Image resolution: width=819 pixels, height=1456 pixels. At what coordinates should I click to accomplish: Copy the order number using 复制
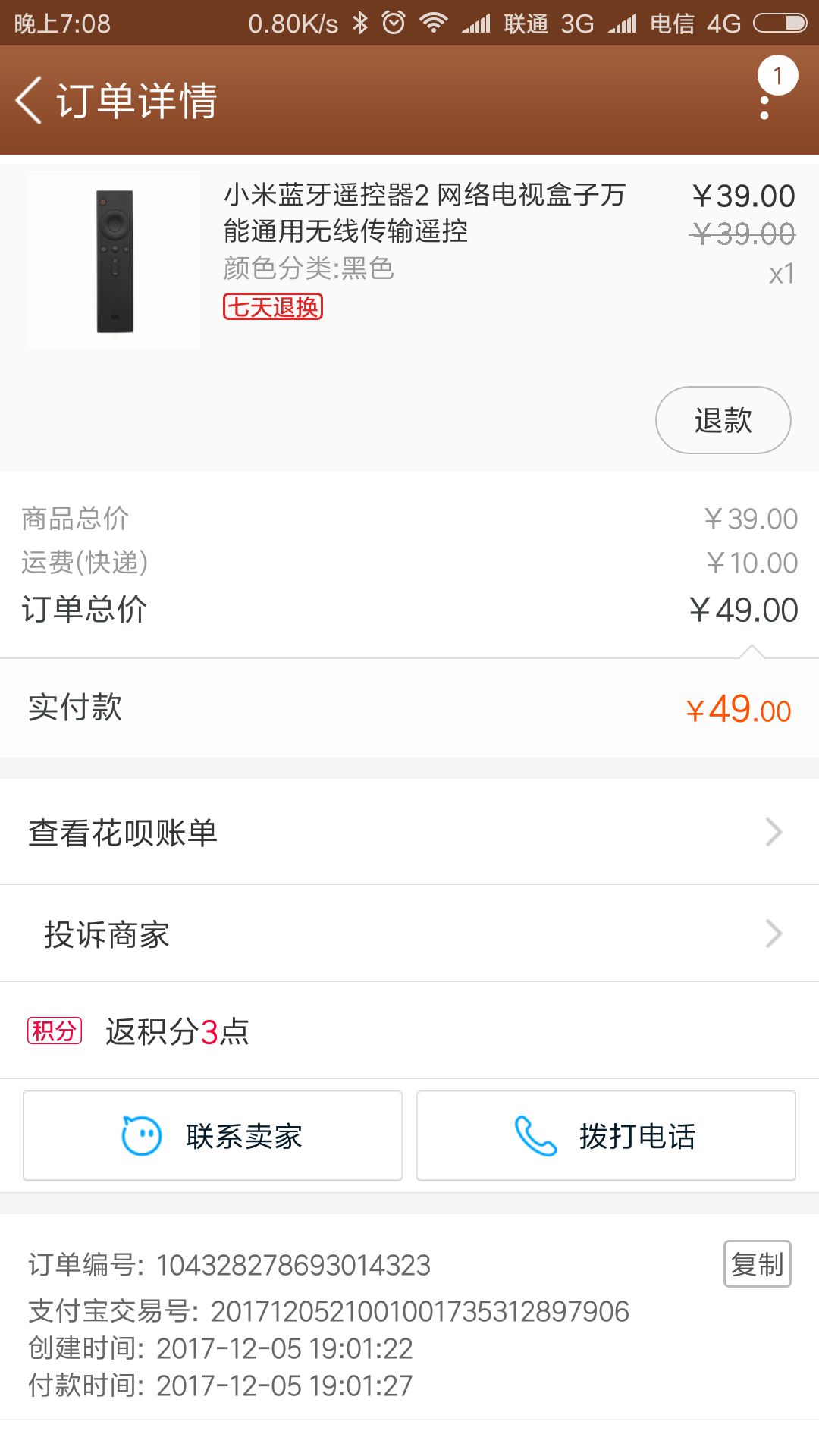point(756,1263)
